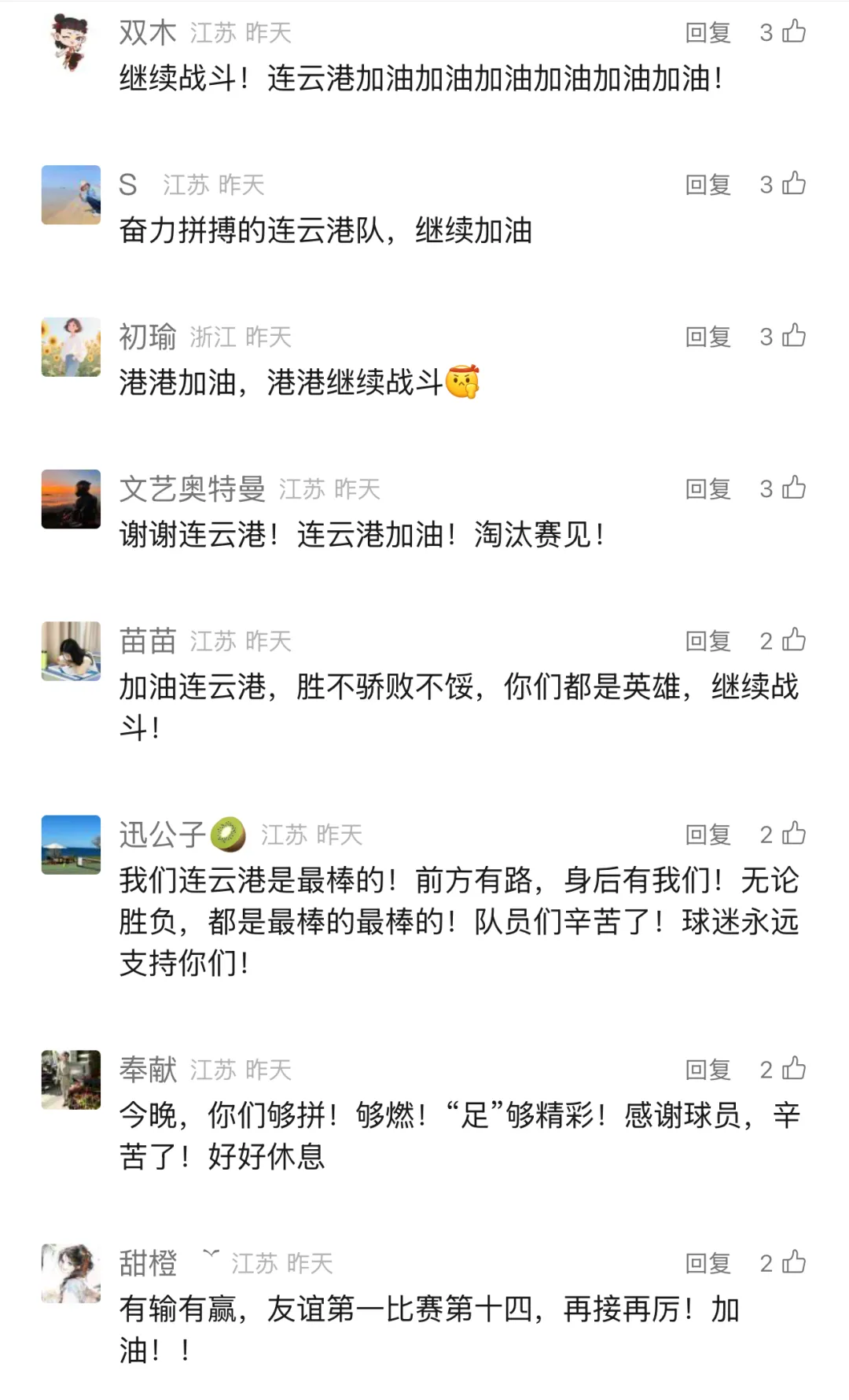The image size is (849, 1400).
Task: Reply to 奉献's comment
Action: point(707,1070)
